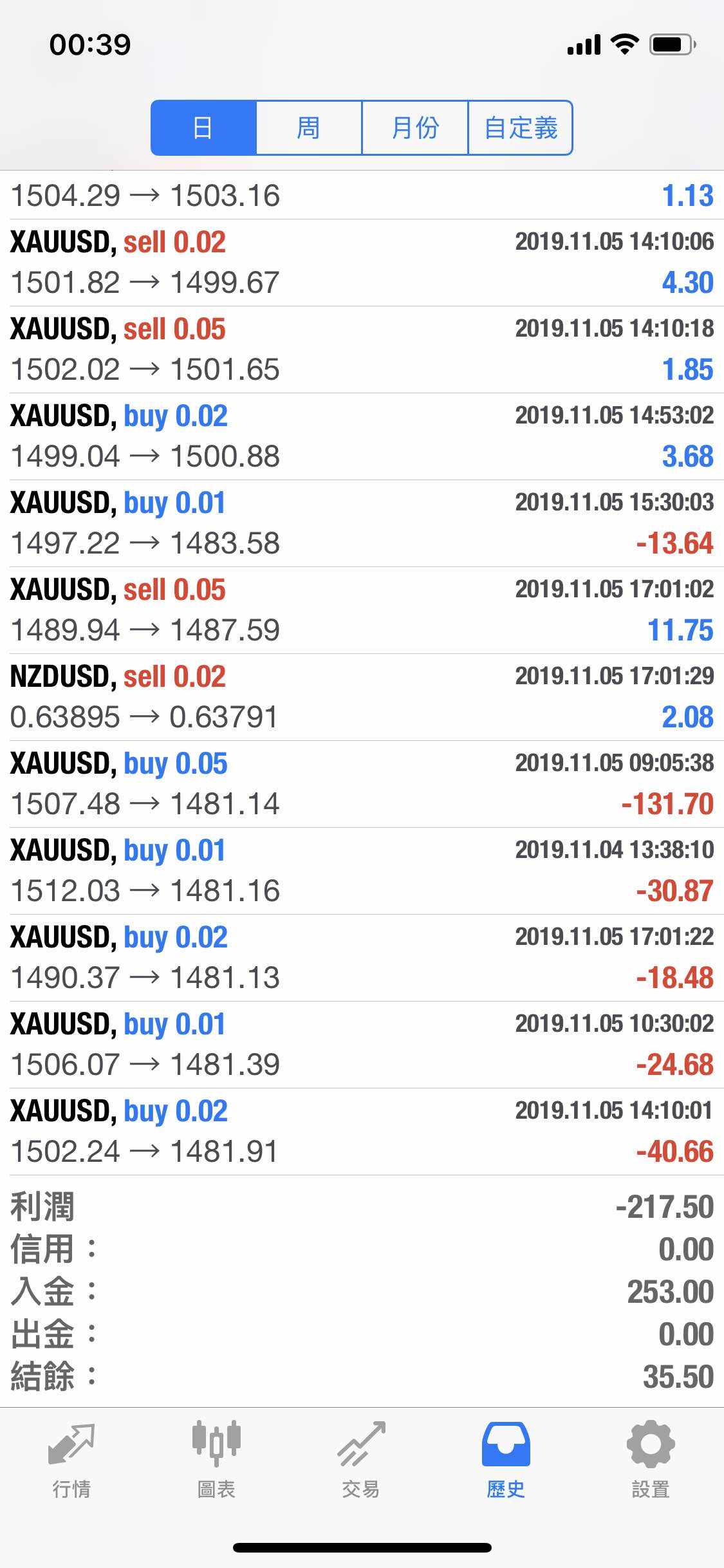Open the 設置 settings tab
724x1568 pixels.
point(651,1459)
